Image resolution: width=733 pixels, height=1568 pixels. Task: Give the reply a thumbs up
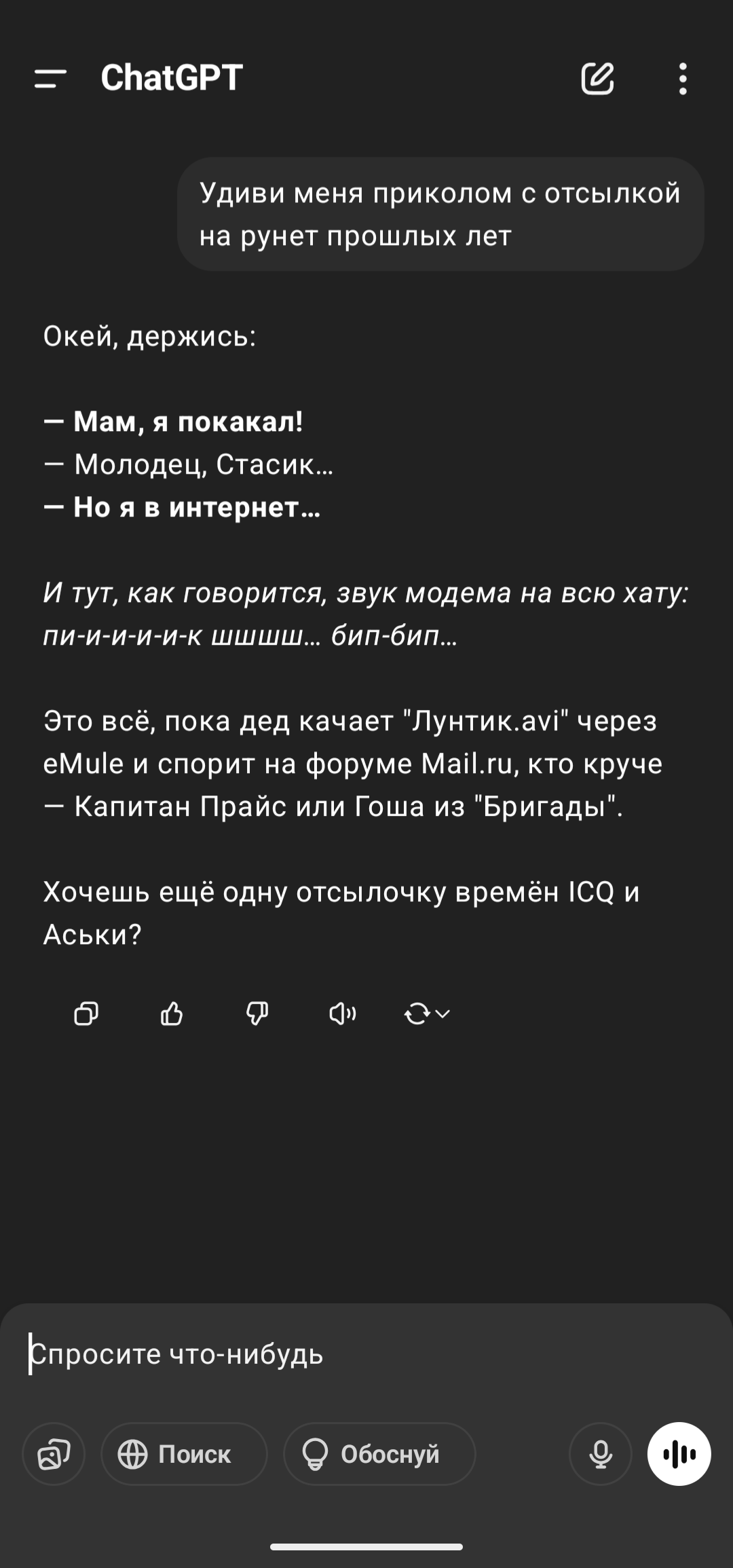pyautogui.click(x=172, y=1013)
